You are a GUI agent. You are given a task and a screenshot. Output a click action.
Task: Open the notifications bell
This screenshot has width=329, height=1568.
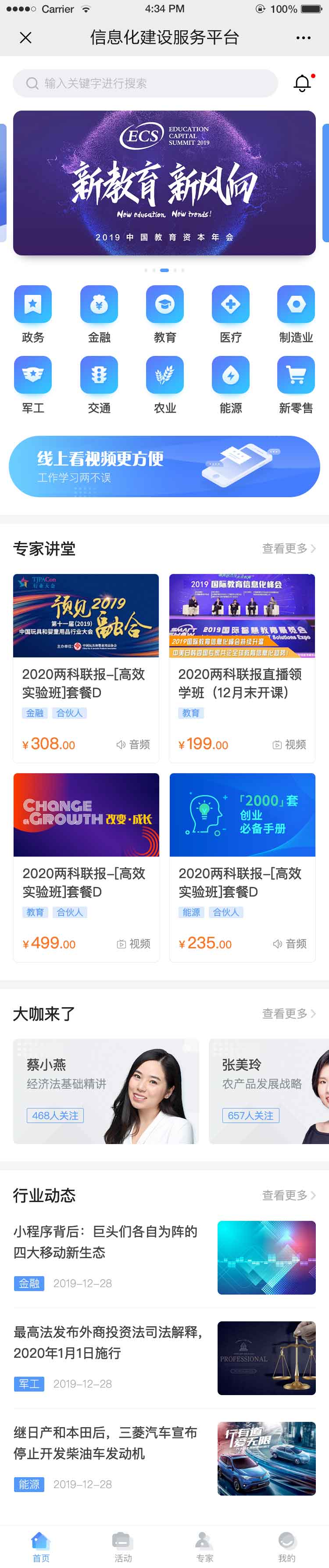(x=302, y=83)
